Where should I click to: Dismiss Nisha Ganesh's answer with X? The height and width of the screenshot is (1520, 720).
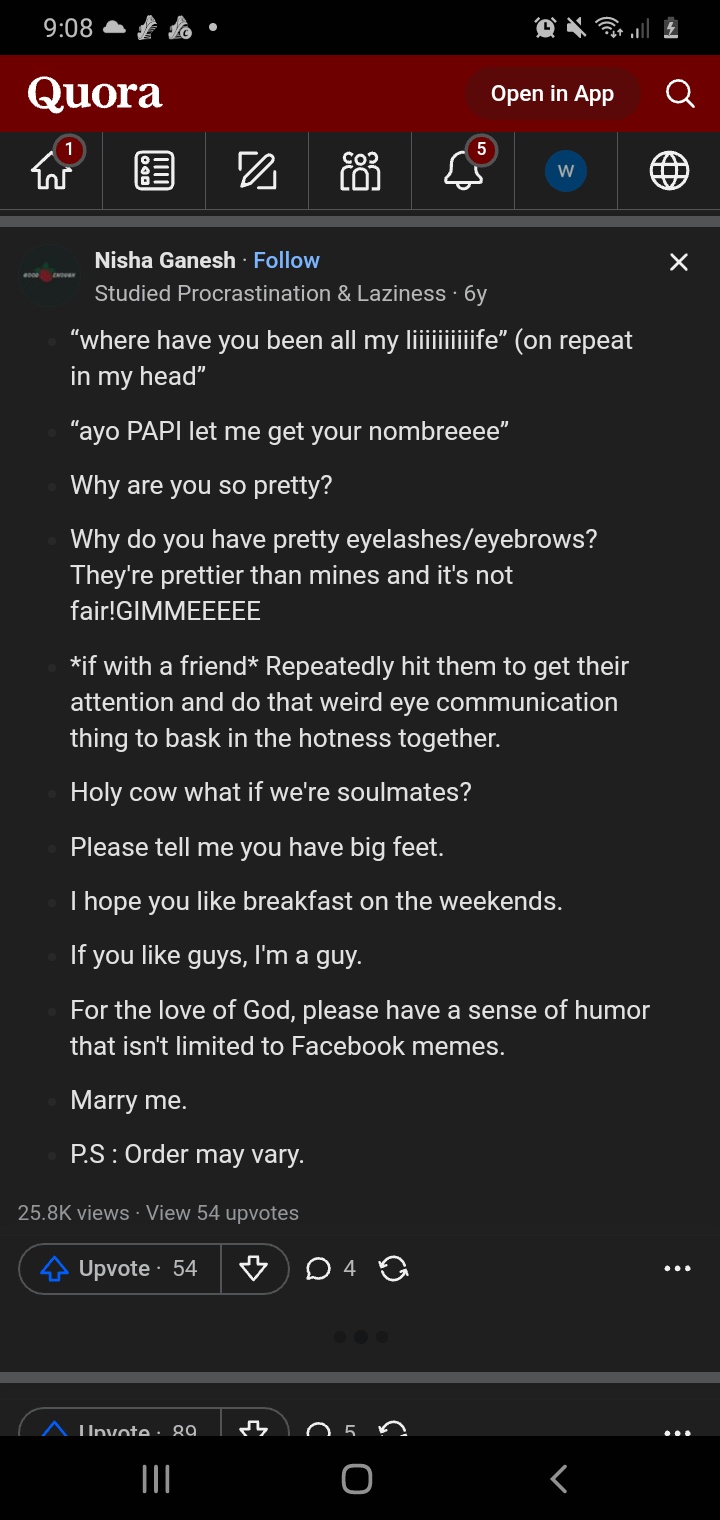(x=679, y=262)
